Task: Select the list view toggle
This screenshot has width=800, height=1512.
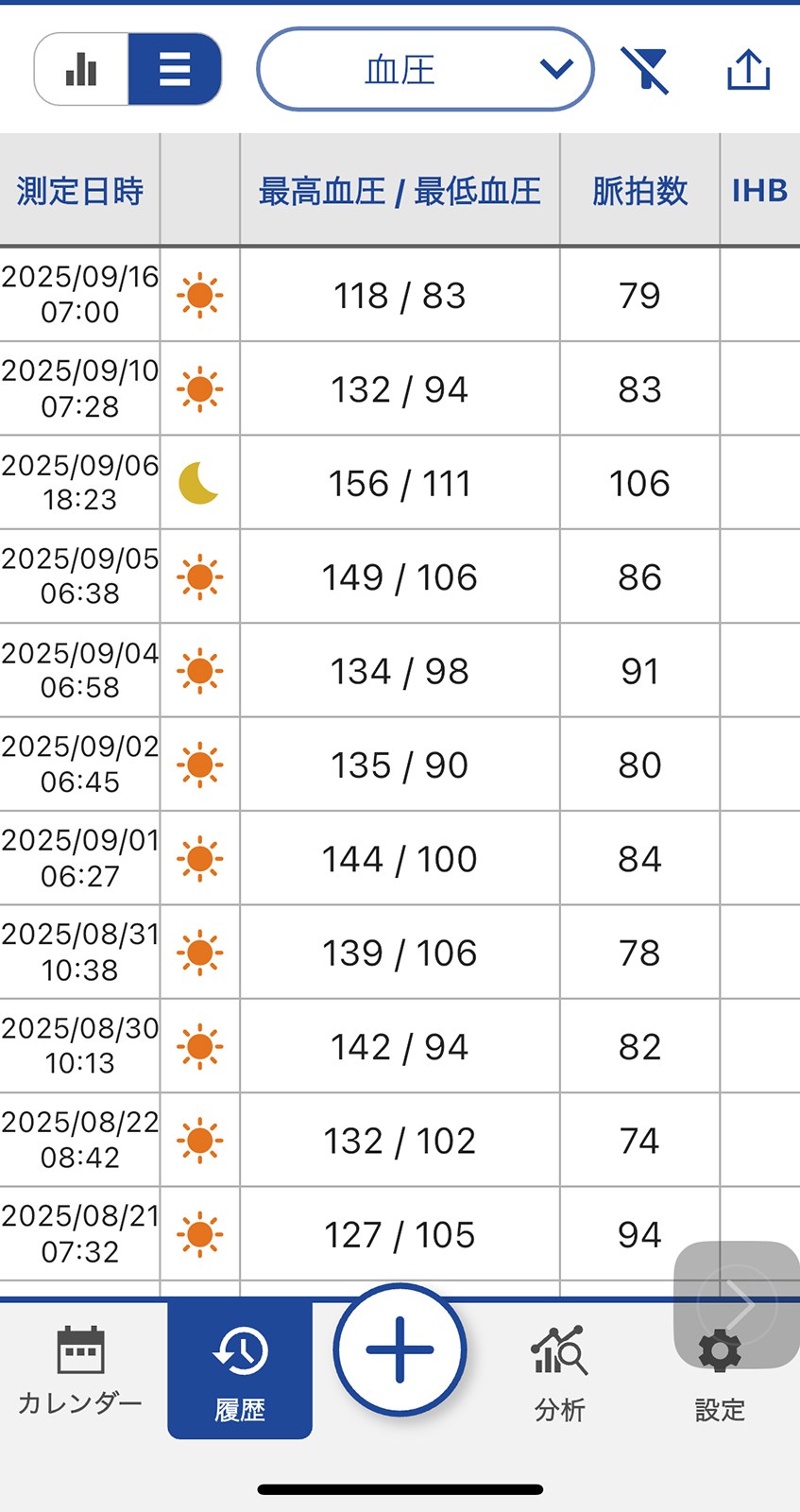Action: (x=175, y=69)
